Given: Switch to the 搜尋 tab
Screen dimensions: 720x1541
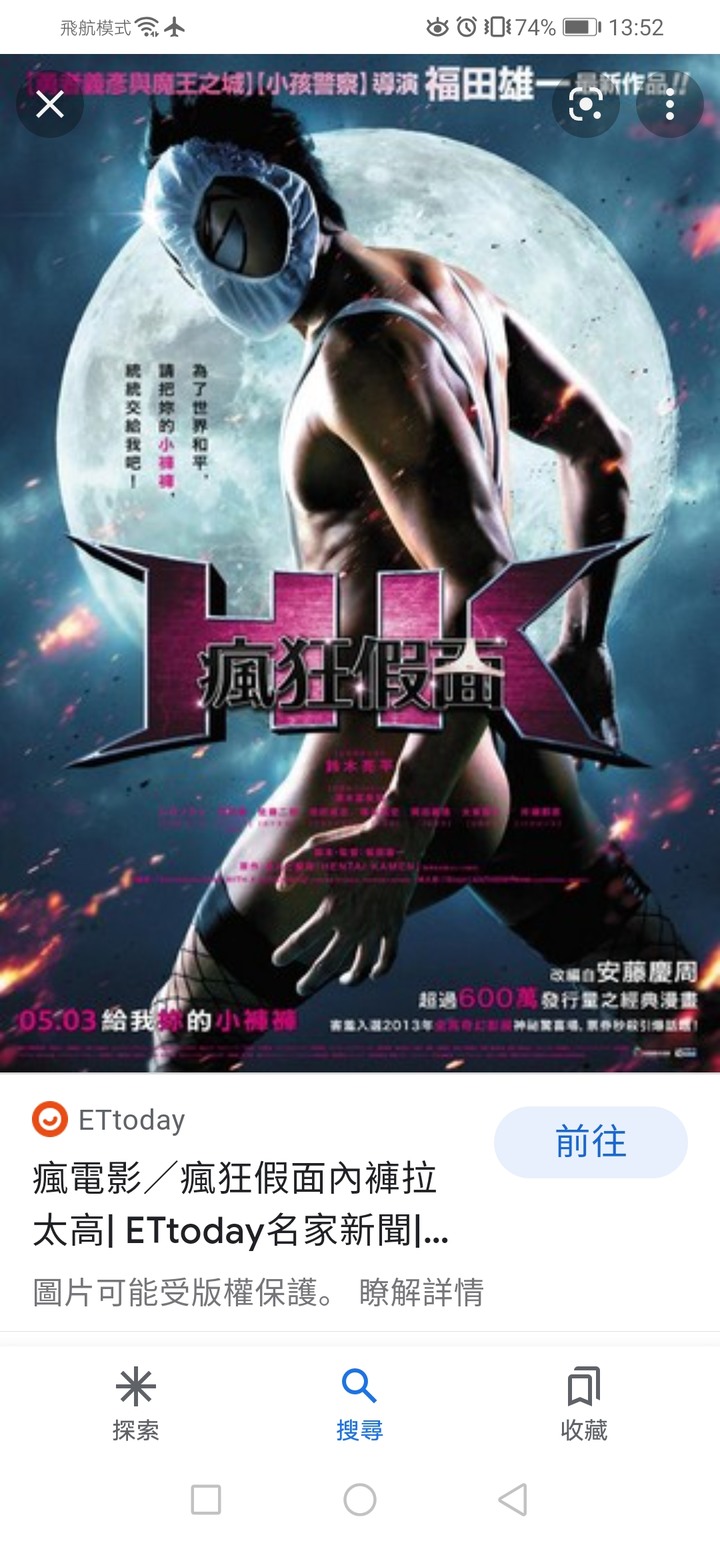Looking at the screenshot, I should coord(359,1403).
